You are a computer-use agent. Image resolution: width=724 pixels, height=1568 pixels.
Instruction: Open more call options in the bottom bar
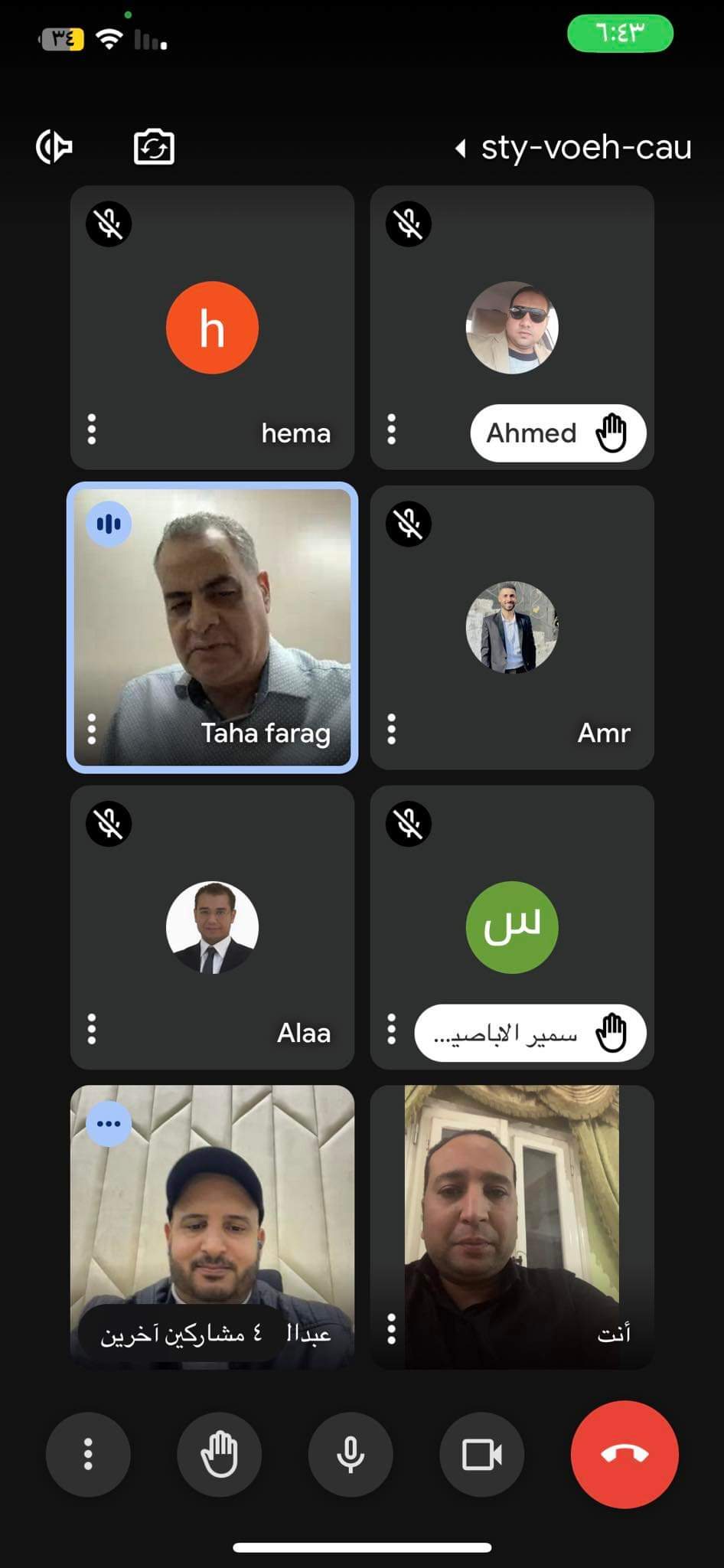[x=88, y=1454]
